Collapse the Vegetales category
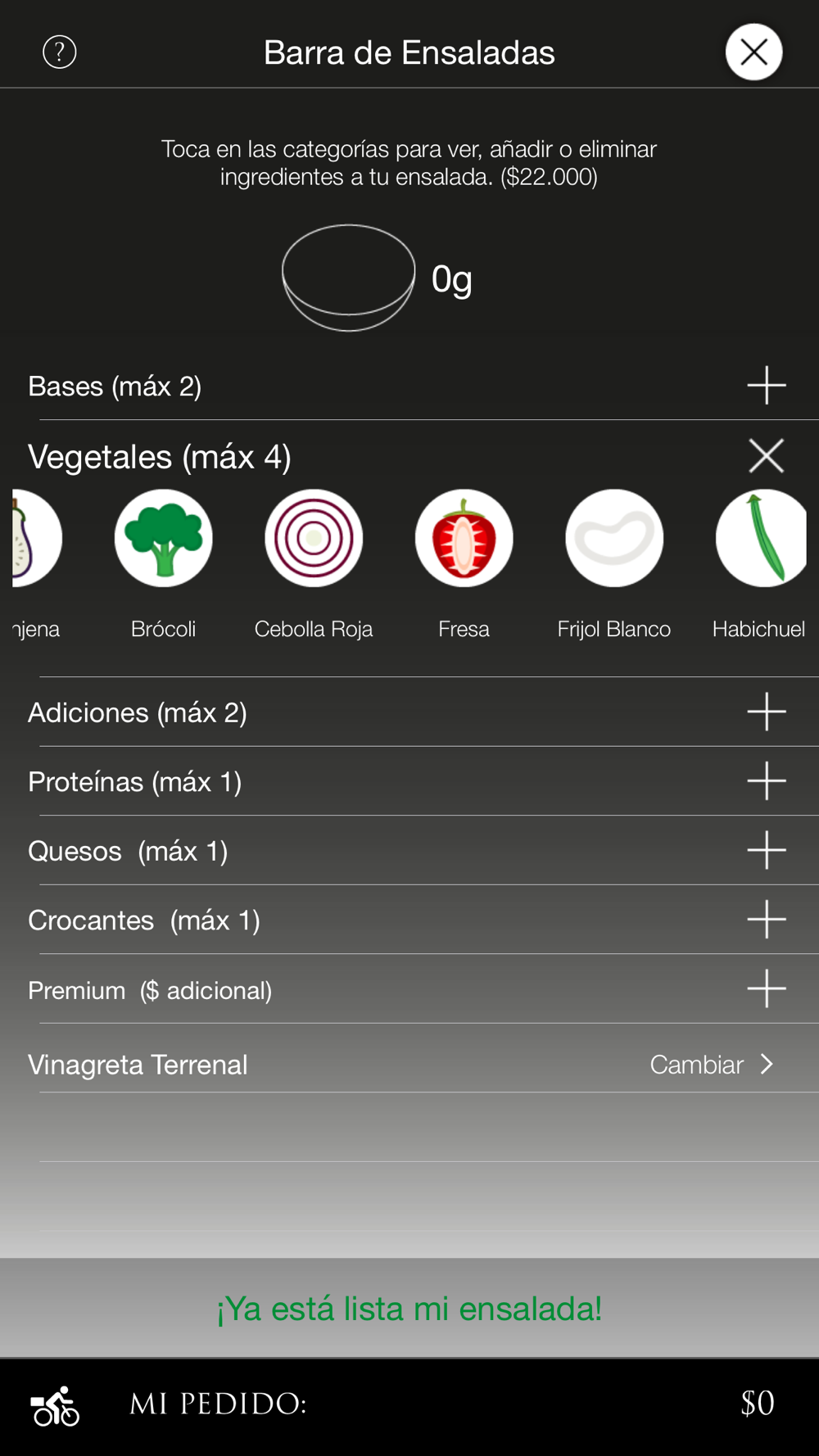819x1456 pixels. [767, 455]
